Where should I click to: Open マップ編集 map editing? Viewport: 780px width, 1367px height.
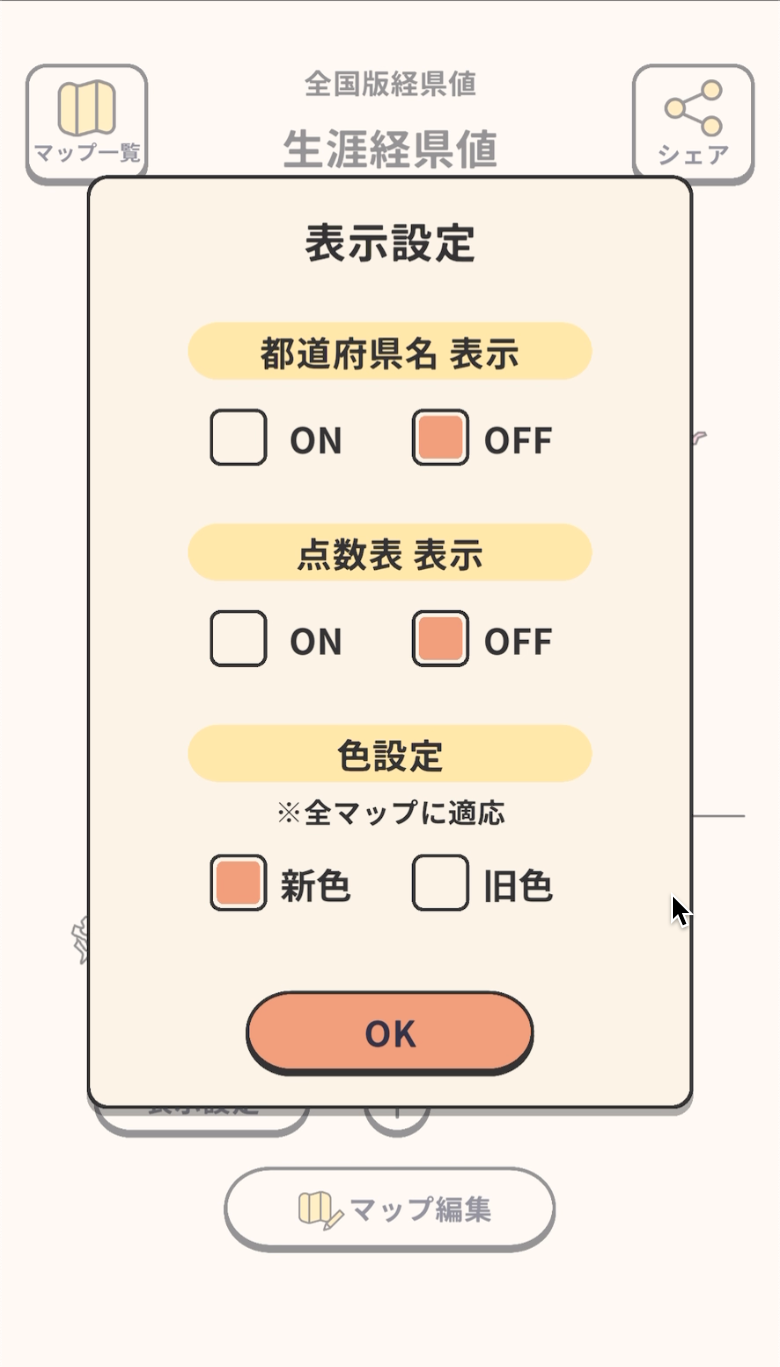coord(389,1209)
